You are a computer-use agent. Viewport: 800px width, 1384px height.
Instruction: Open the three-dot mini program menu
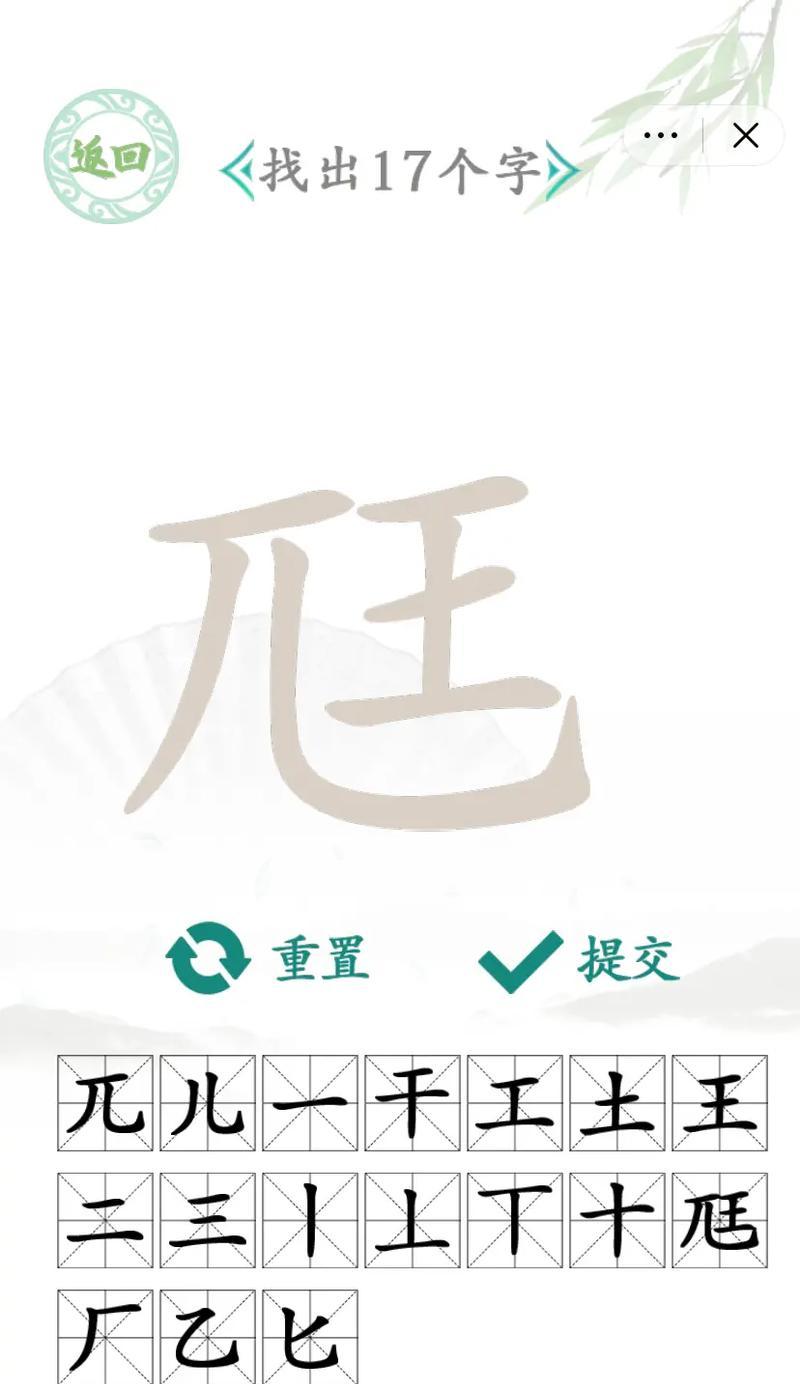[x=661, y=136]
